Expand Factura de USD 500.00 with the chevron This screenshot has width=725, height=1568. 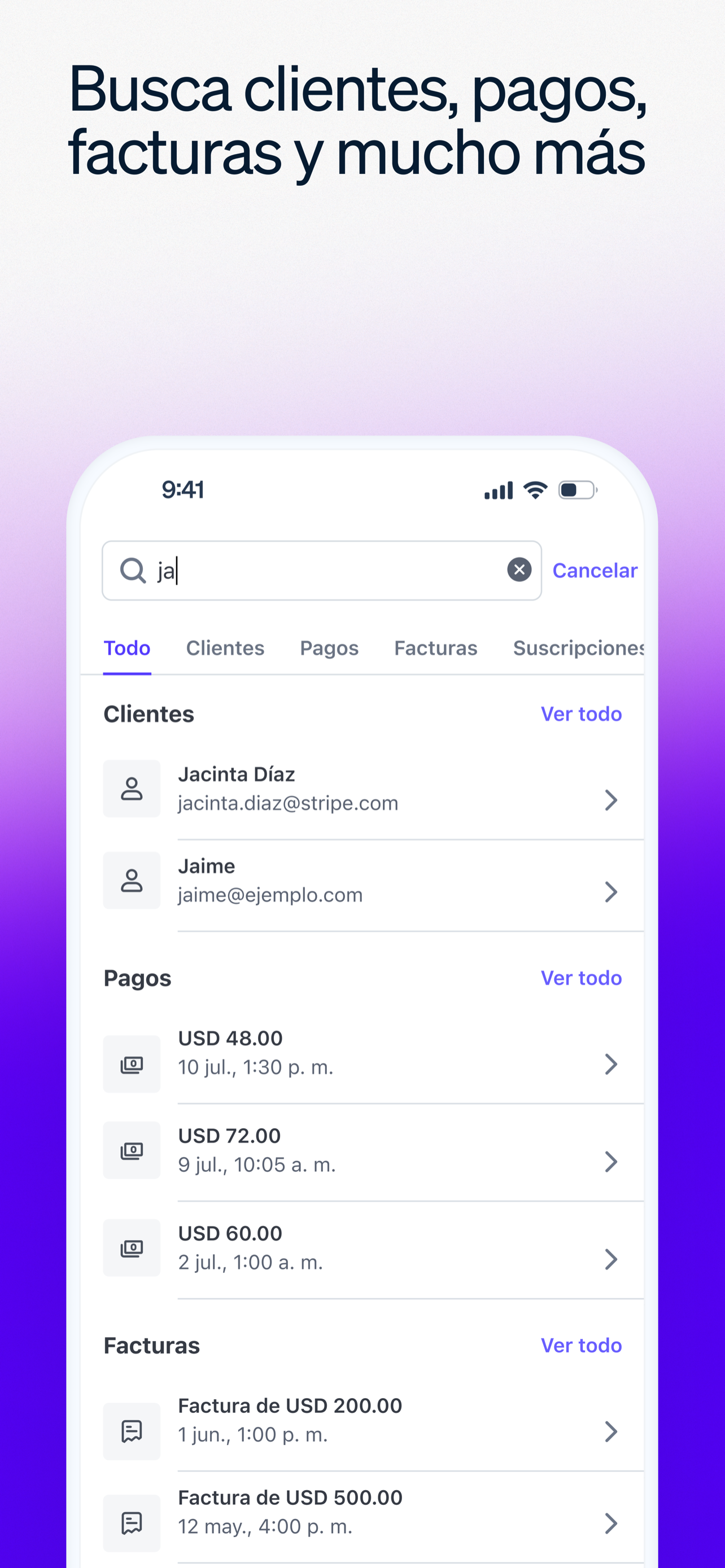click(x=612, y=1523)
